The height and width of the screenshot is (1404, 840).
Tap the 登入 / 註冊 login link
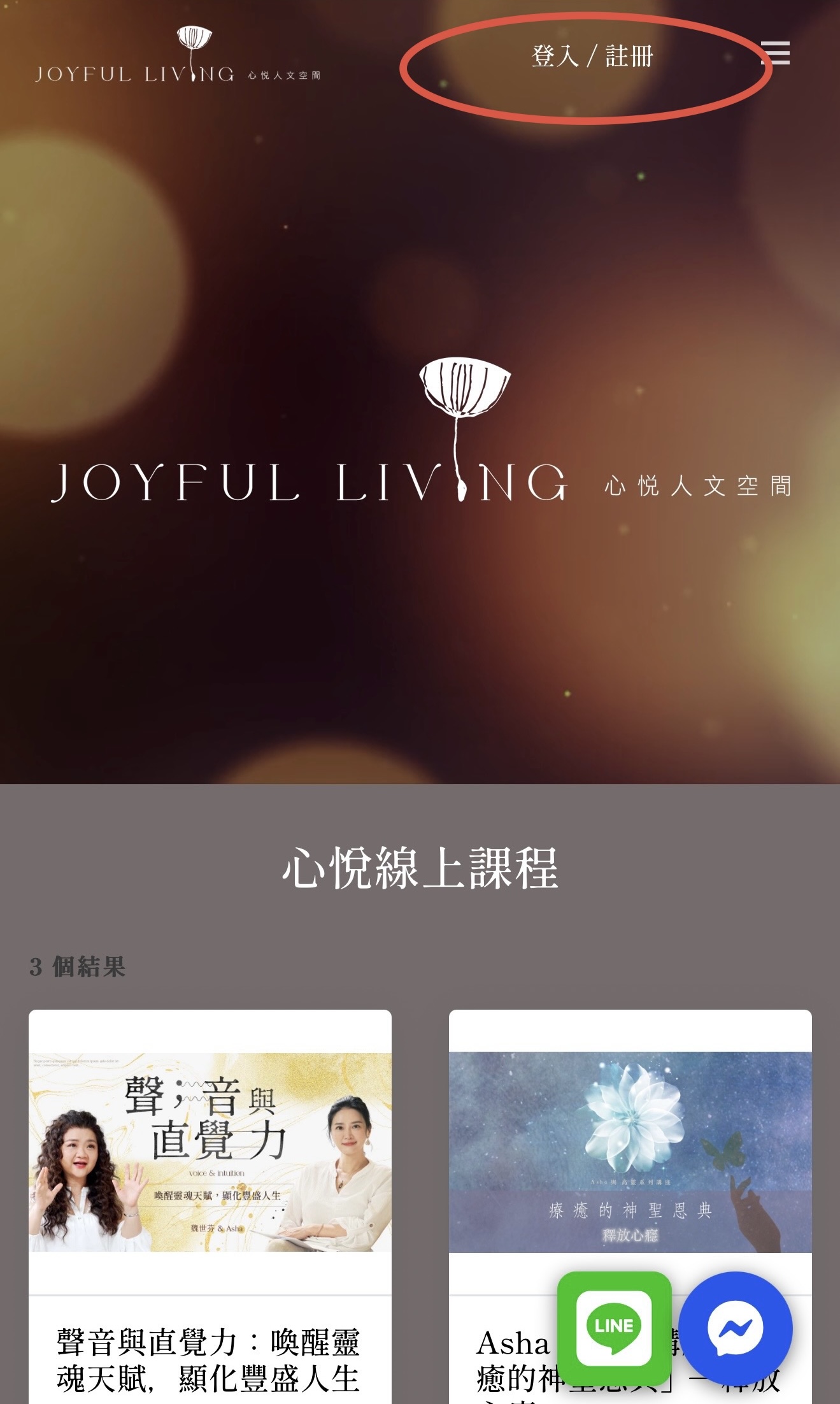coord(592,57)
